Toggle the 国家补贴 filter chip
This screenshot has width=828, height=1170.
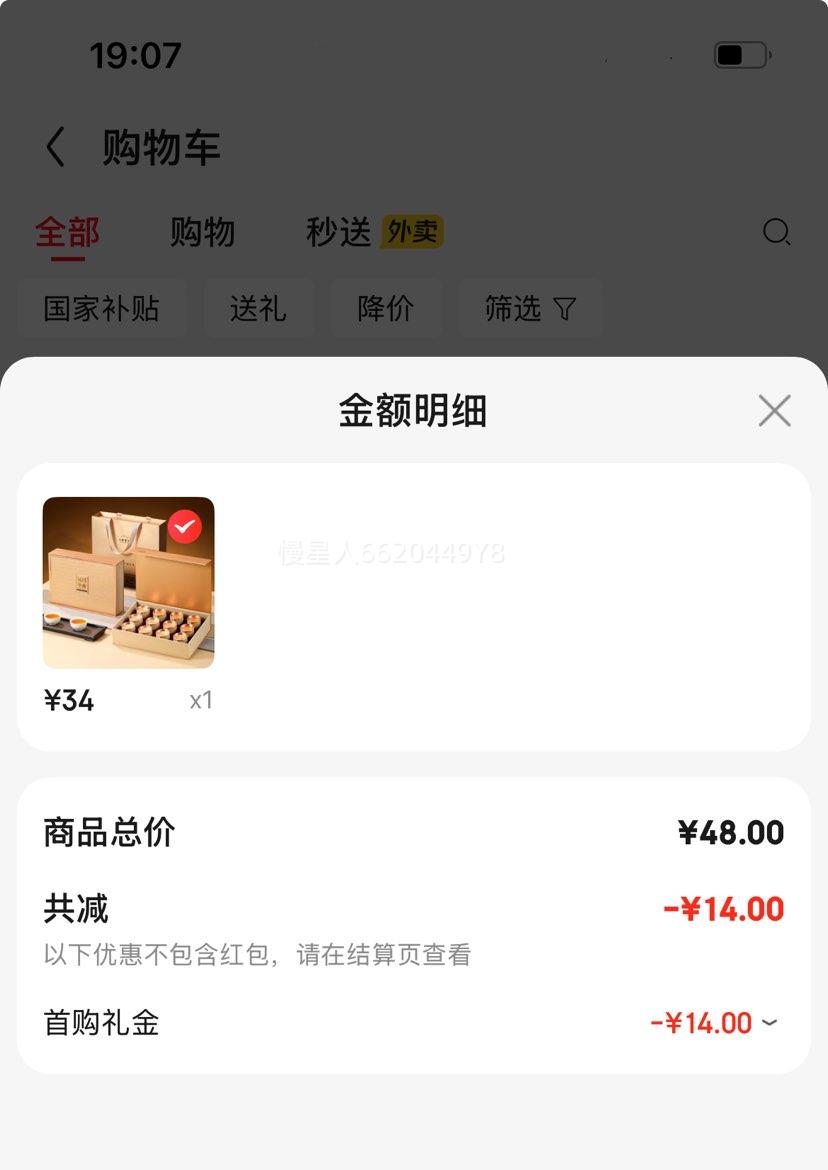[102, 309]
